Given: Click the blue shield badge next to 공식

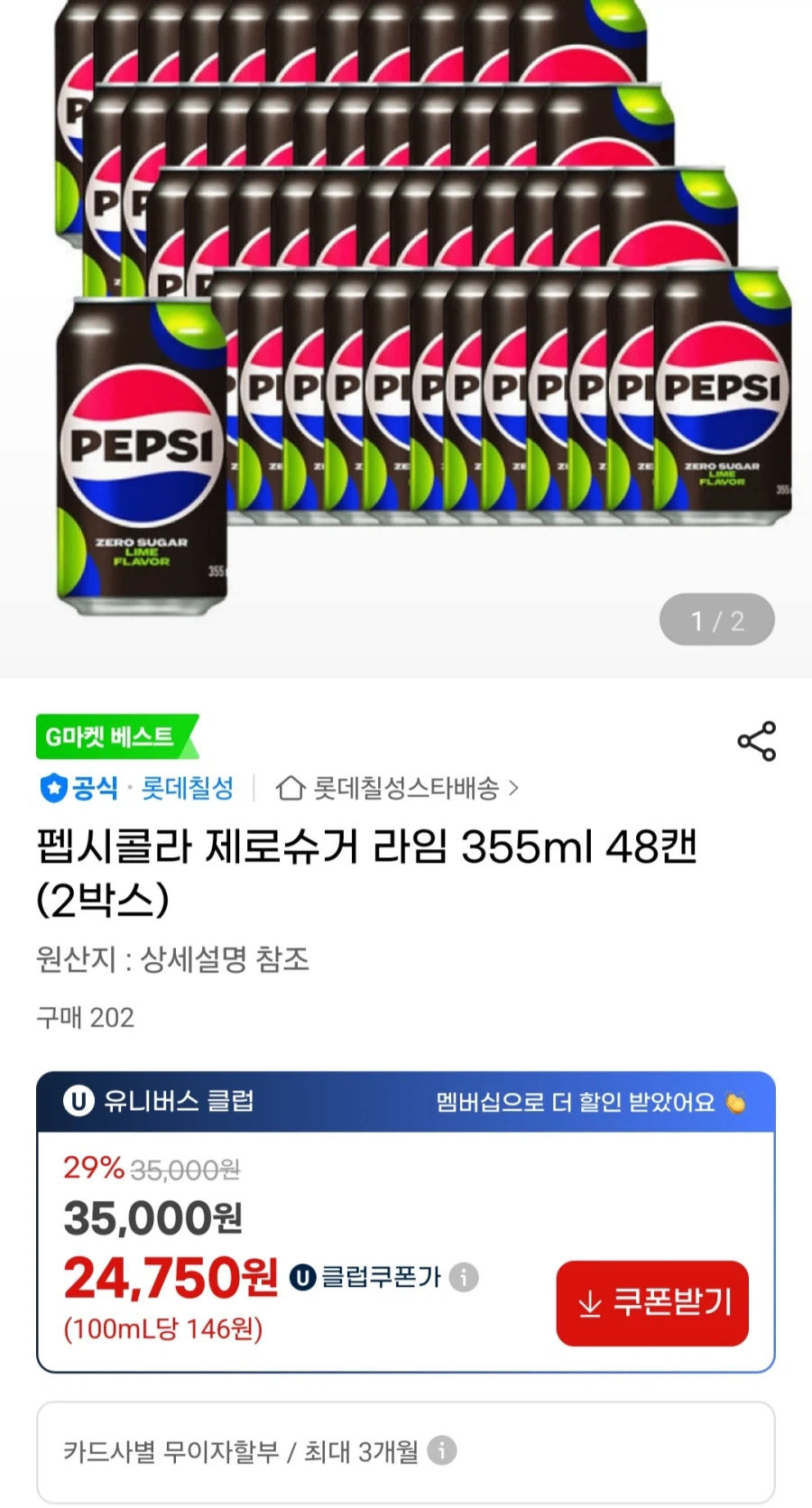Looking at the screenshot, I should (51, 787).
